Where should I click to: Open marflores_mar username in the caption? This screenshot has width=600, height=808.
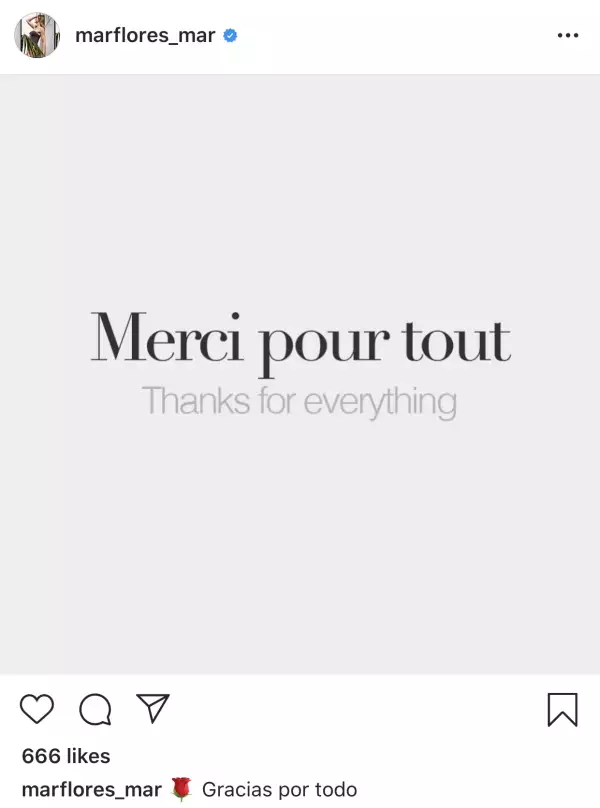pyautogui.click(x=91, y=790)
